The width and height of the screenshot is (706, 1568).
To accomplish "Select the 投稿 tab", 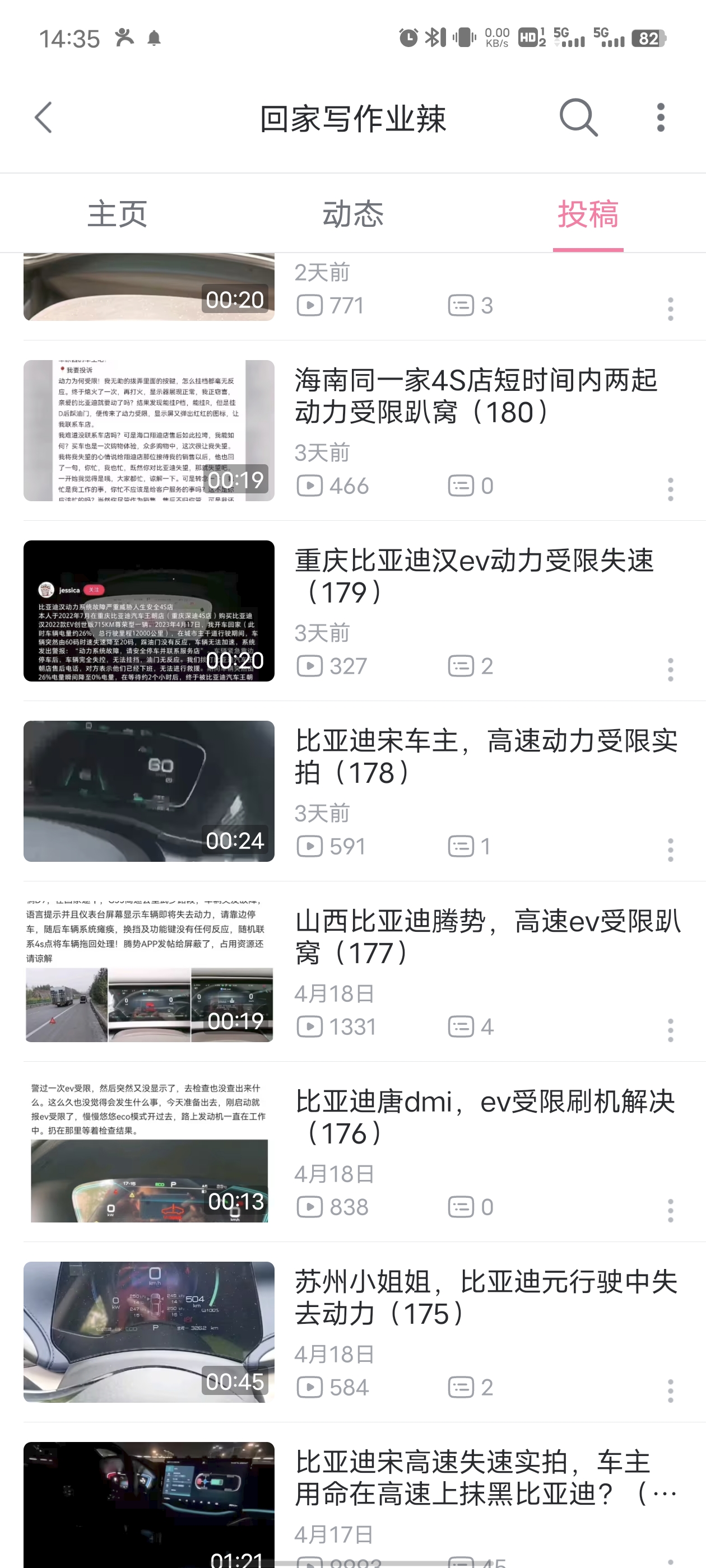I will click(588, 214).
